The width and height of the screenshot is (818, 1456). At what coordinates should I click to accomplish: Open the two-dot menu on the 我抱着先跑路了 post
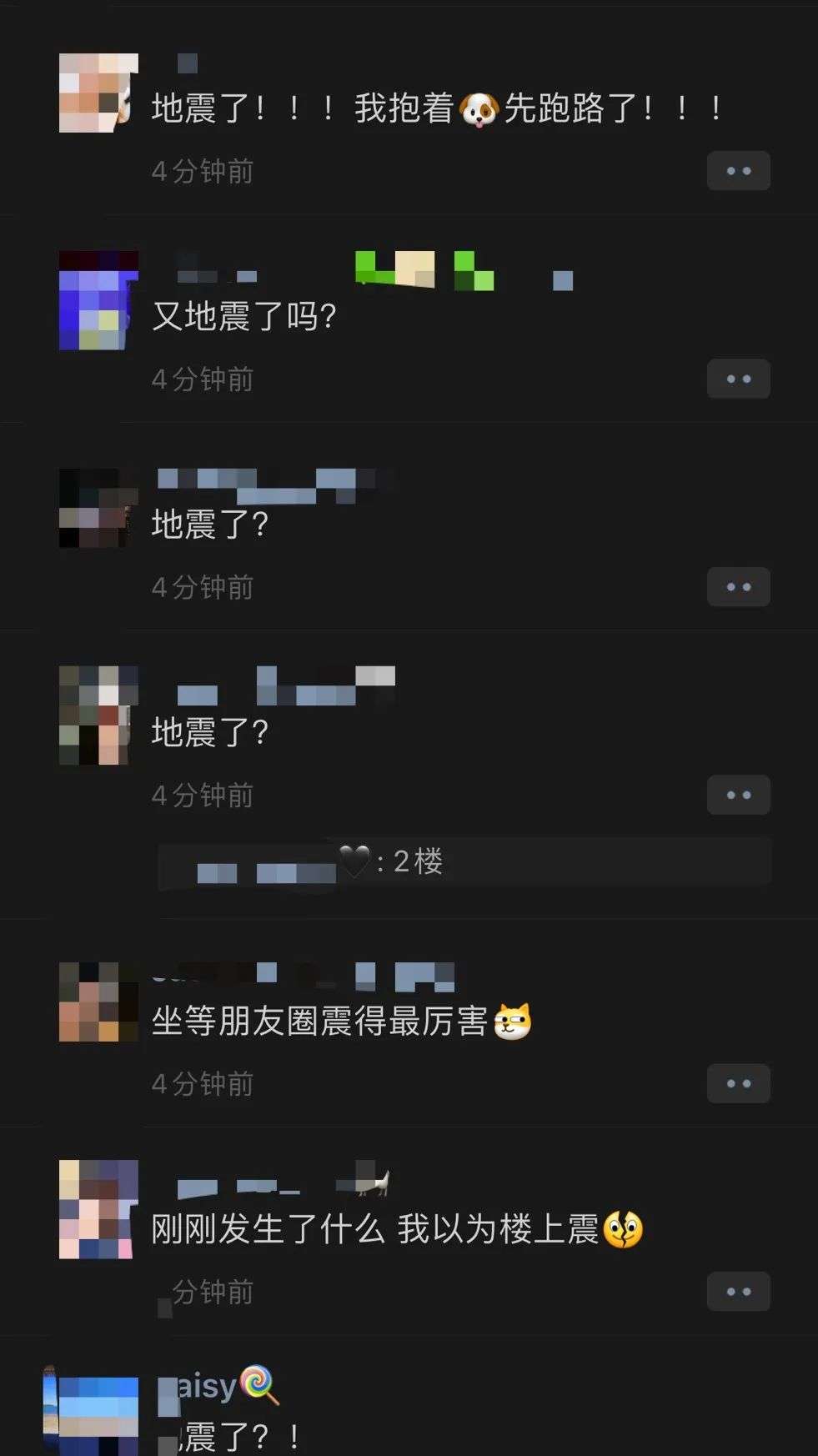pos(738,171)
